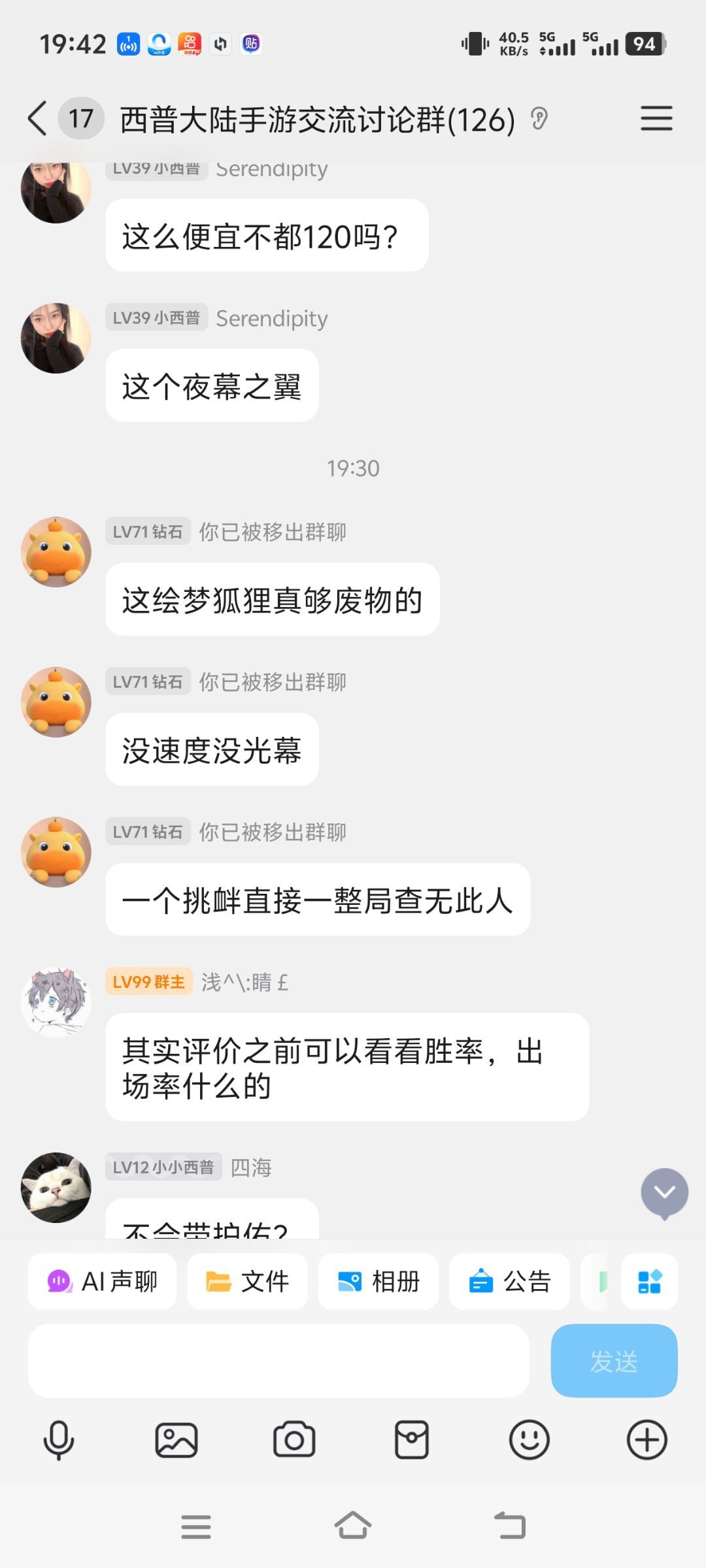Pick an image from the gallery

(x=176, y=1440)
